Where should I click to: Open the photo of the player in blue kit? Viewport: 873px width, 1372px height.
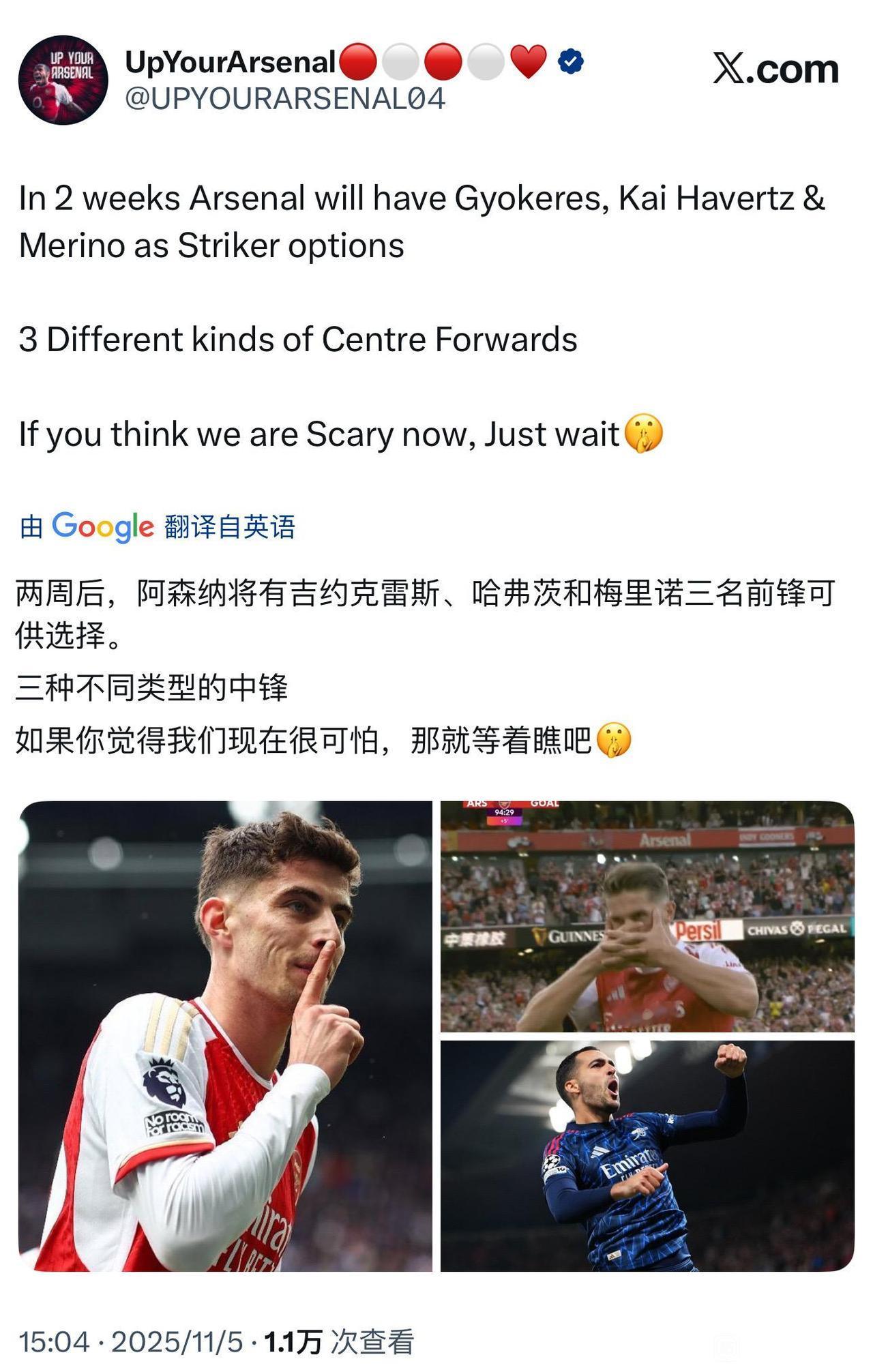coord(647,1156)
